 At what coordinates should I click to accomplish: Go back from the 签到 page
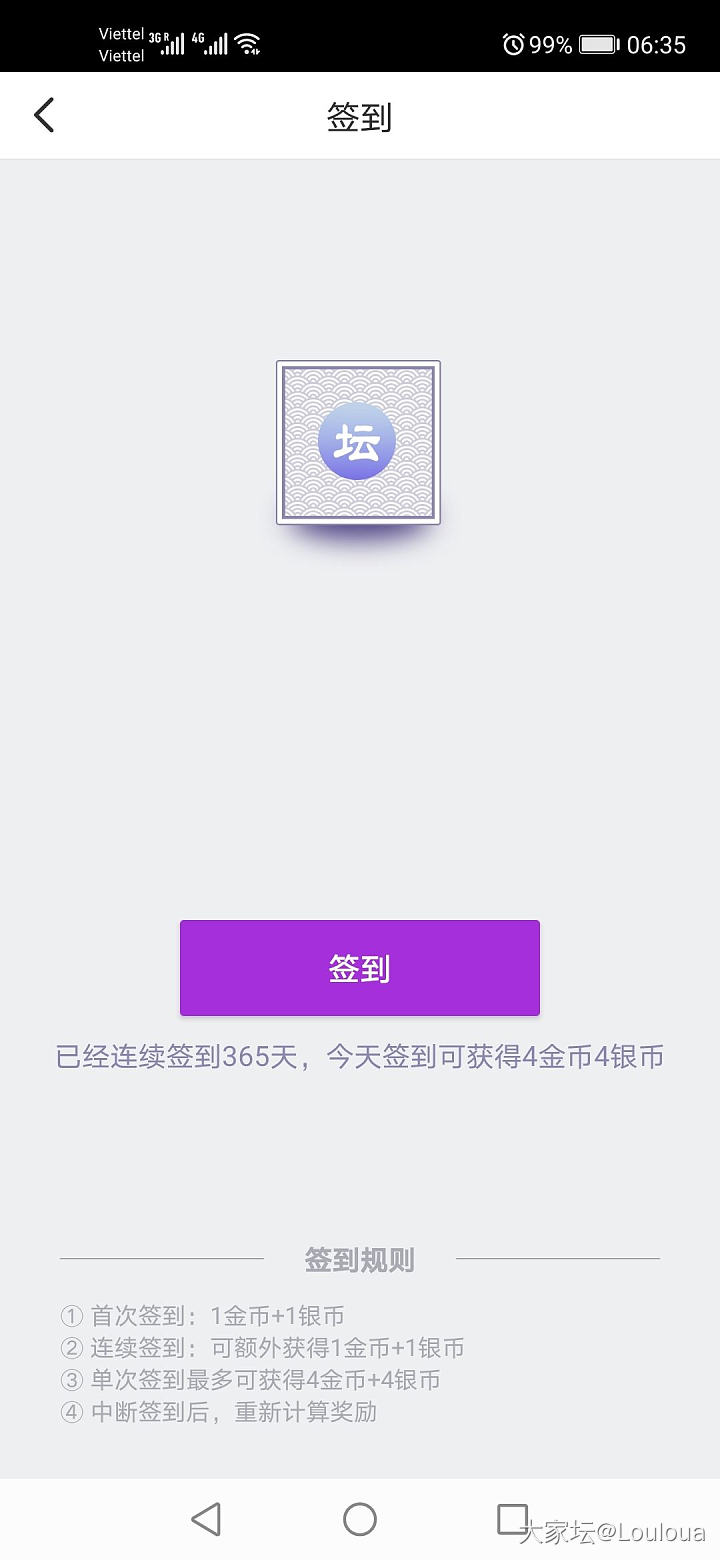[x=44, y=116]
